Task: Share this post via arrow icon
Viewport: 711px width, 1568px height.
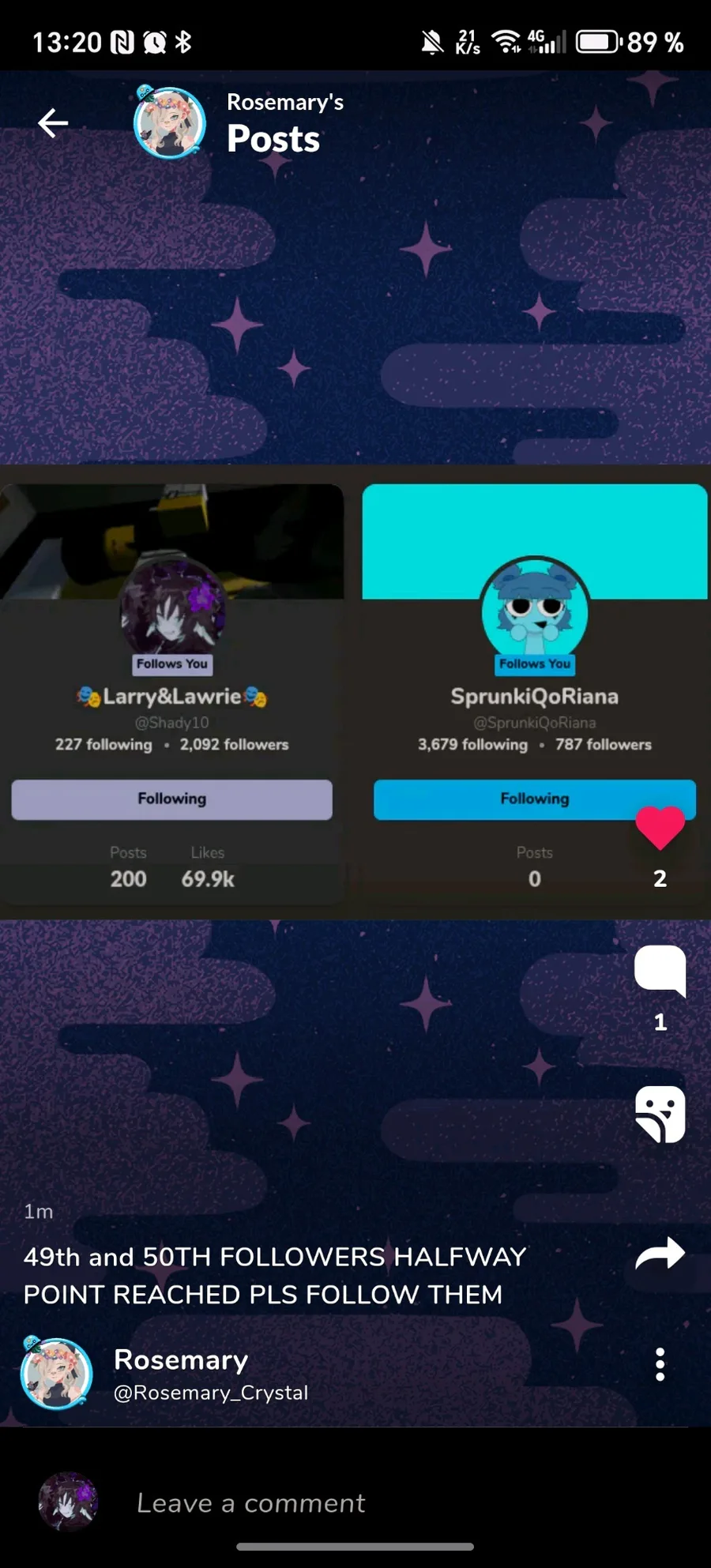Action: (660, 1254)
